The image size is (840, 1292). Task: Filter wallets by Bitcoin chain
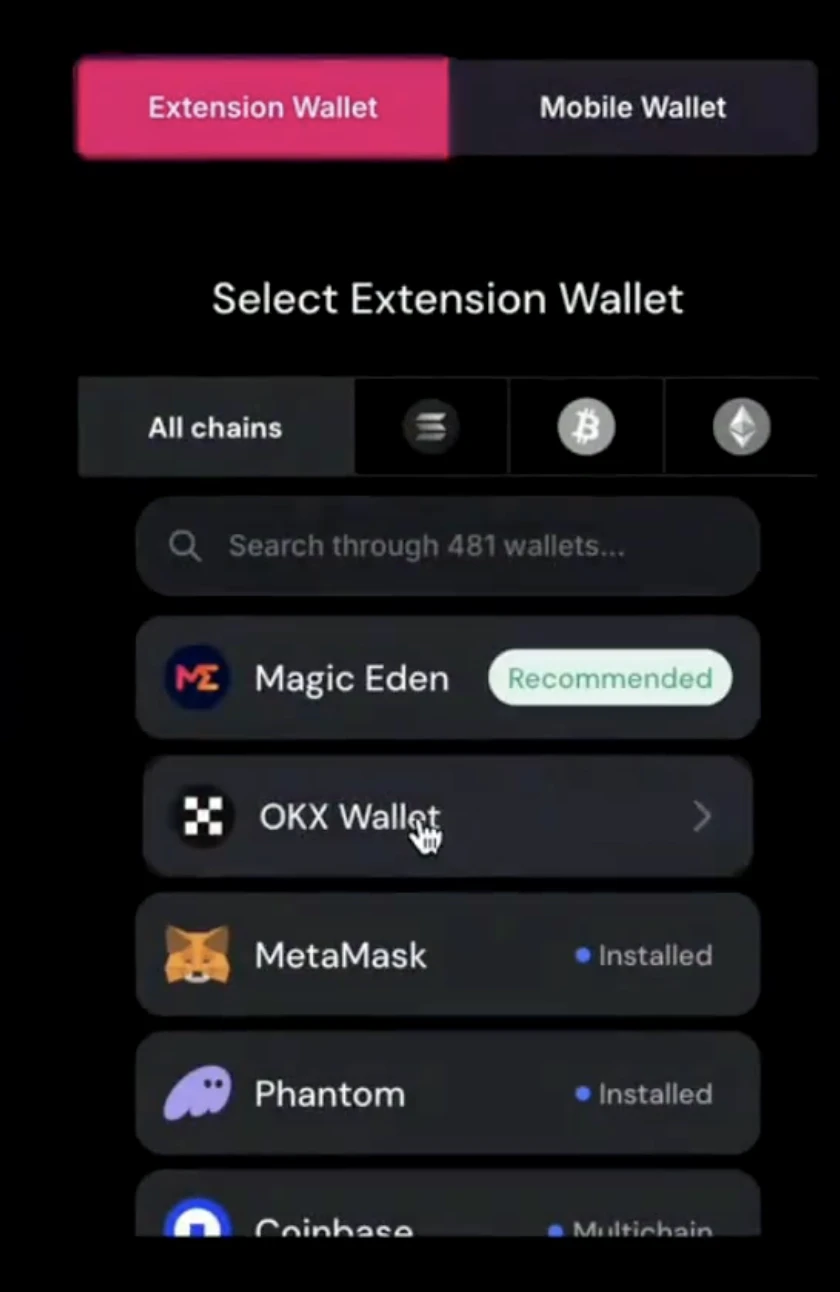coord(586,428)
